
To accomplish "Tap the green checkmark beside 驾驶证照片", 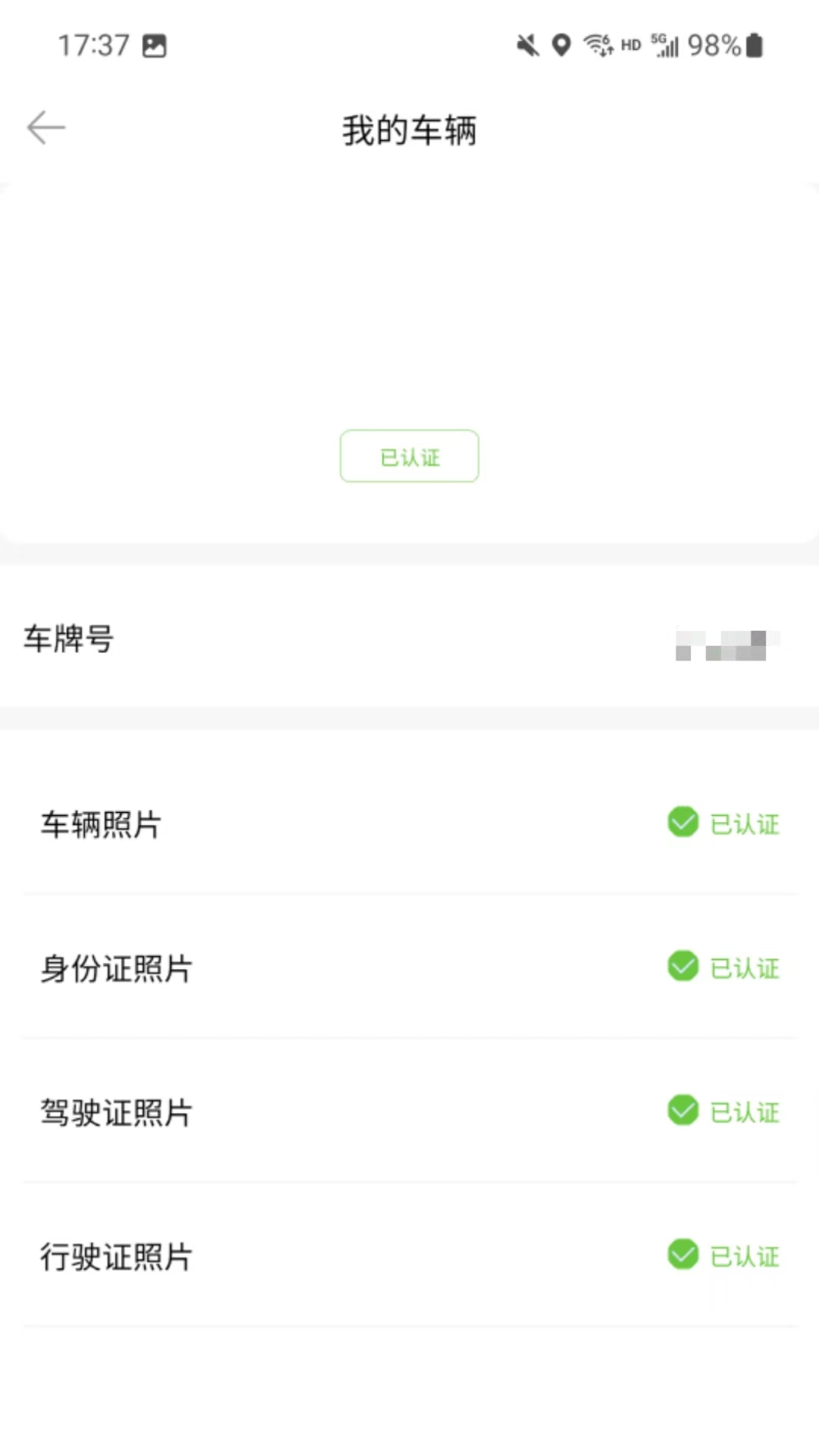I will pyautogui.click(x=682, y=1110).
